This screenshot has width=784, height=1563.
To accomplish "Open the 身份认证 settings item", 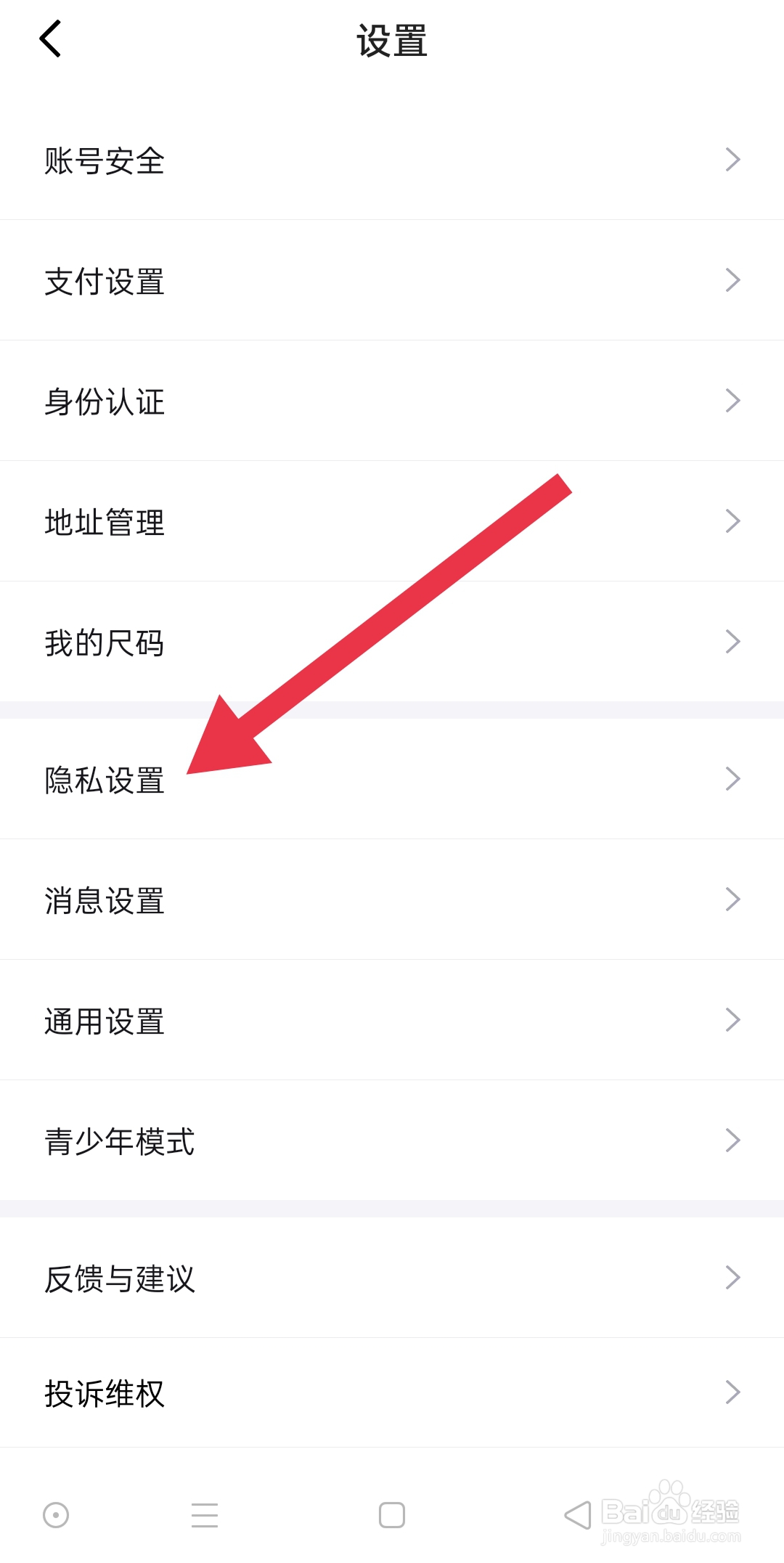I will [x=104, y=400].
